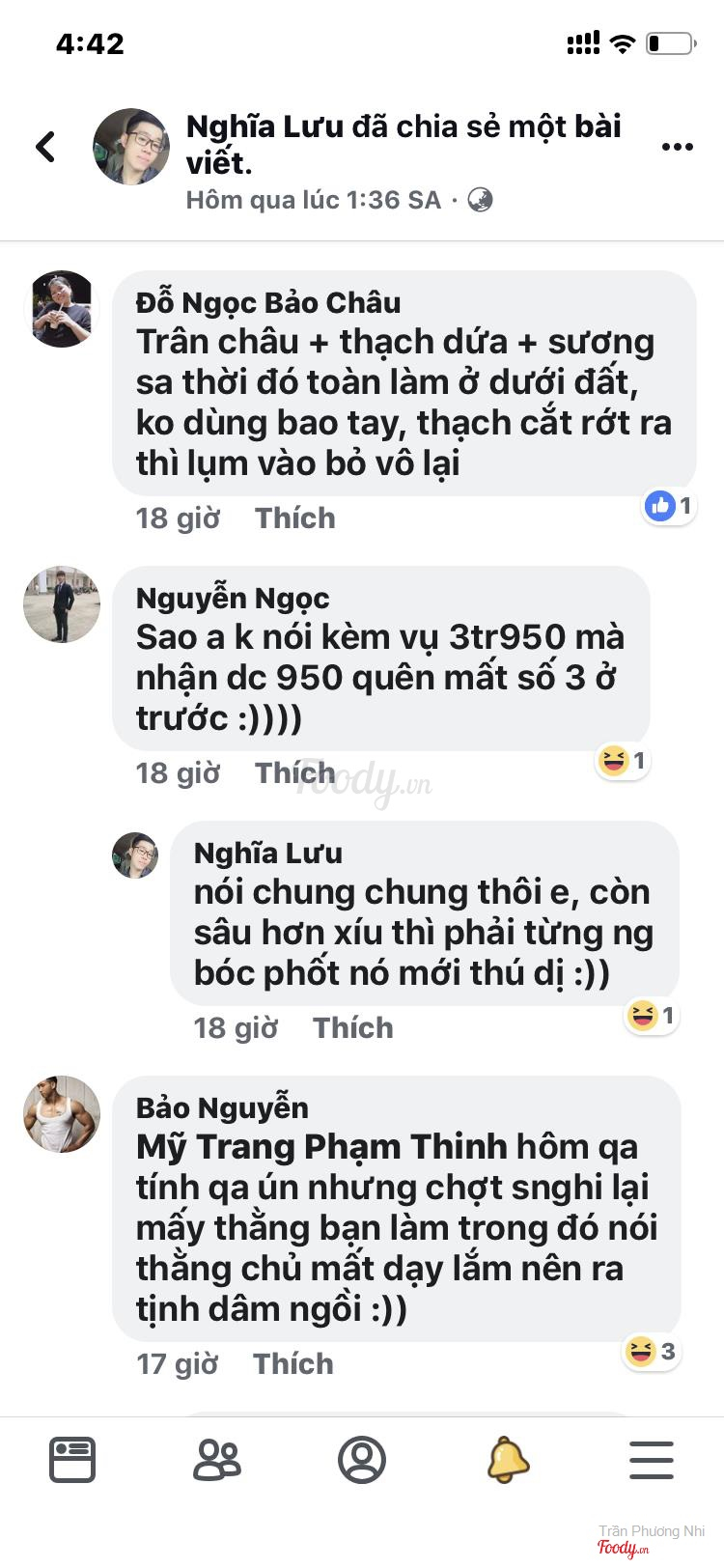See reactions on Bảo Nguyễn's comment
Screen dimensions: 724x1568
652,1352
